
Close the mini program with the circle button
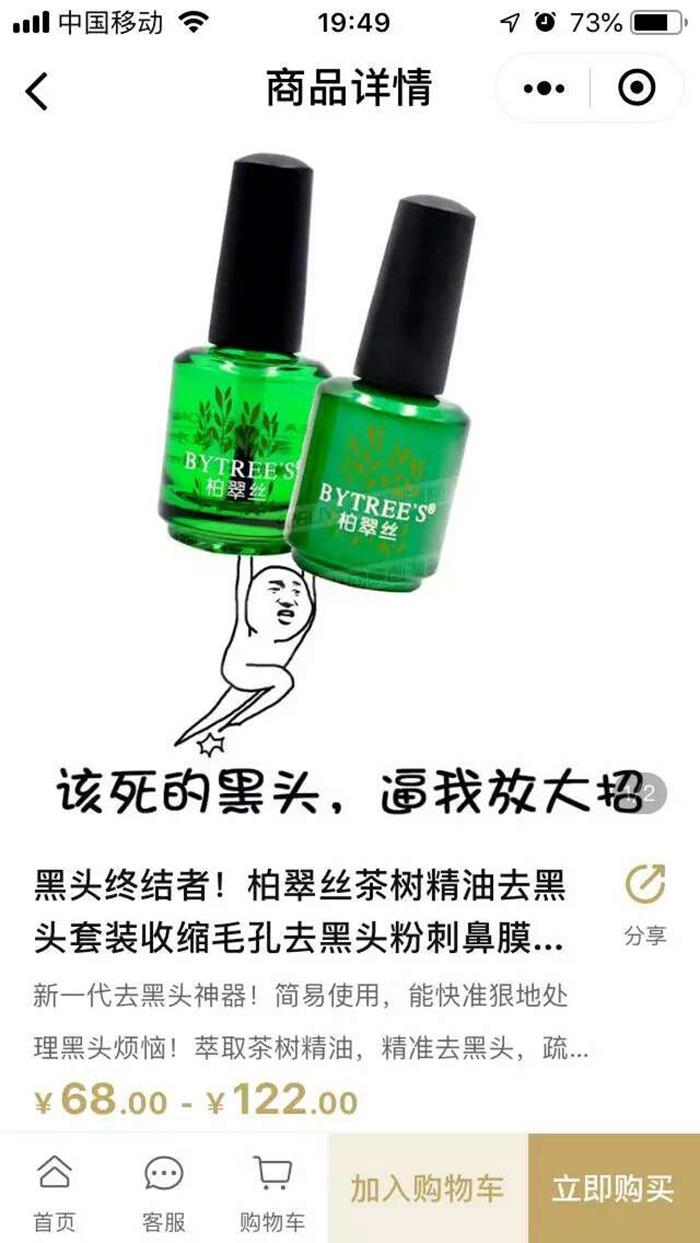pos(637,89)
